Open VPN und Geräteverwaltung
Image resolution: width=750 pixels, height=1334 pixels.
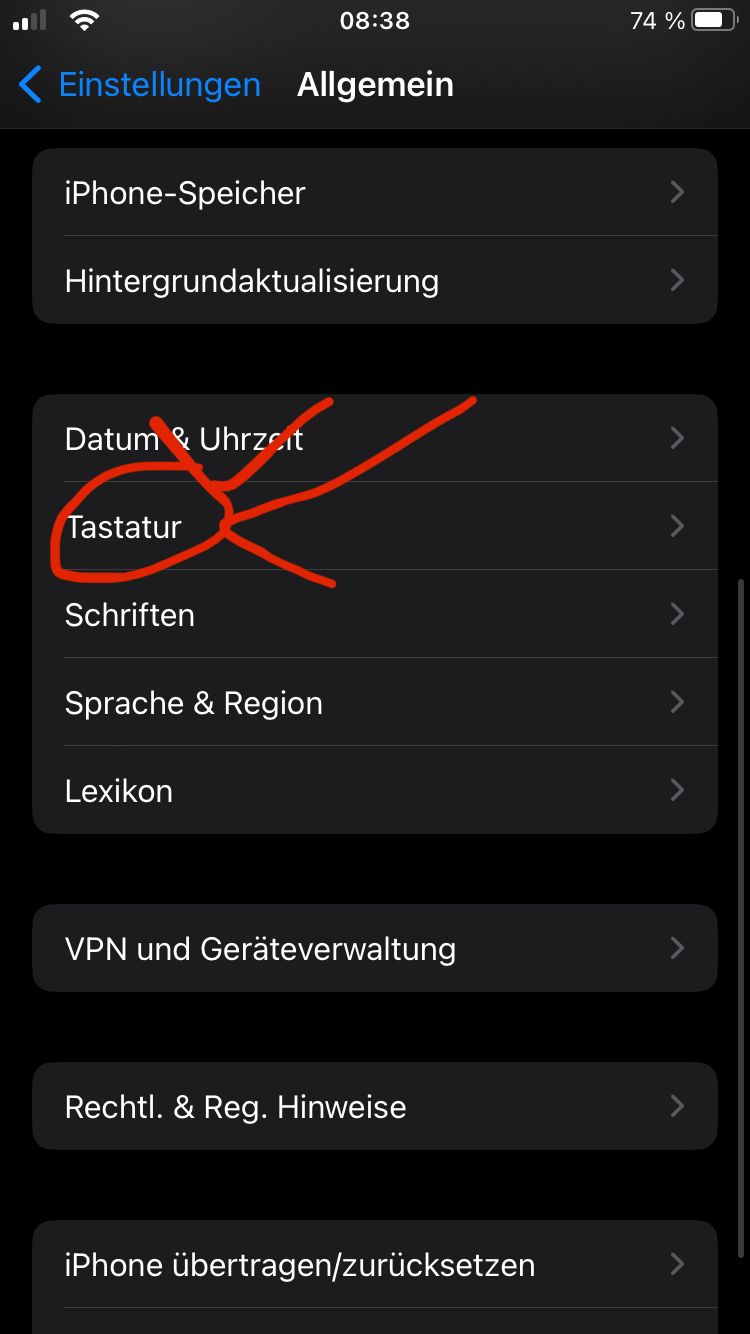point(375,948)
